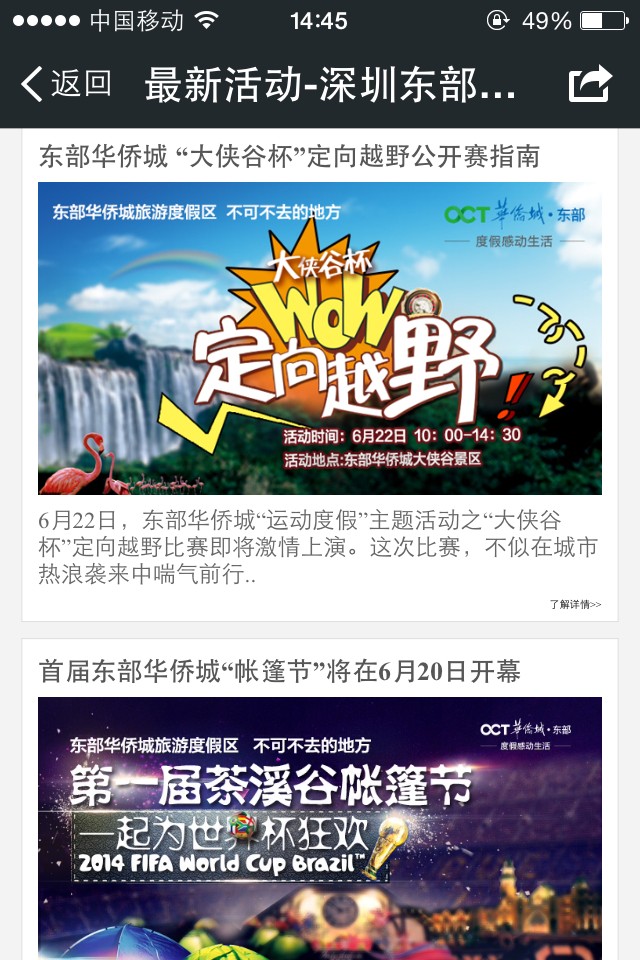Tap the 了解详情>> link

575,604
